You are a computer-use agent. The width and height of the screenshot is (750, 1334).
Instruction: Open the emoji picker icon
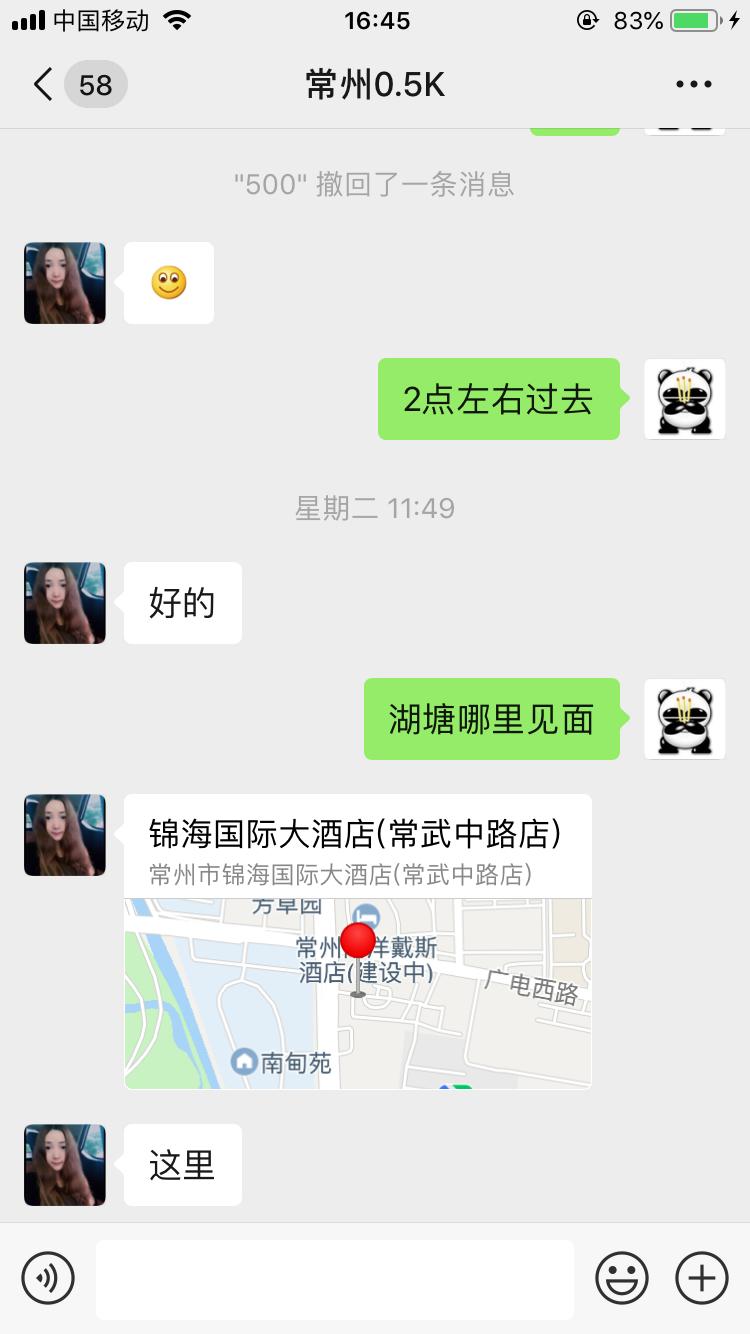point(621,1277)
